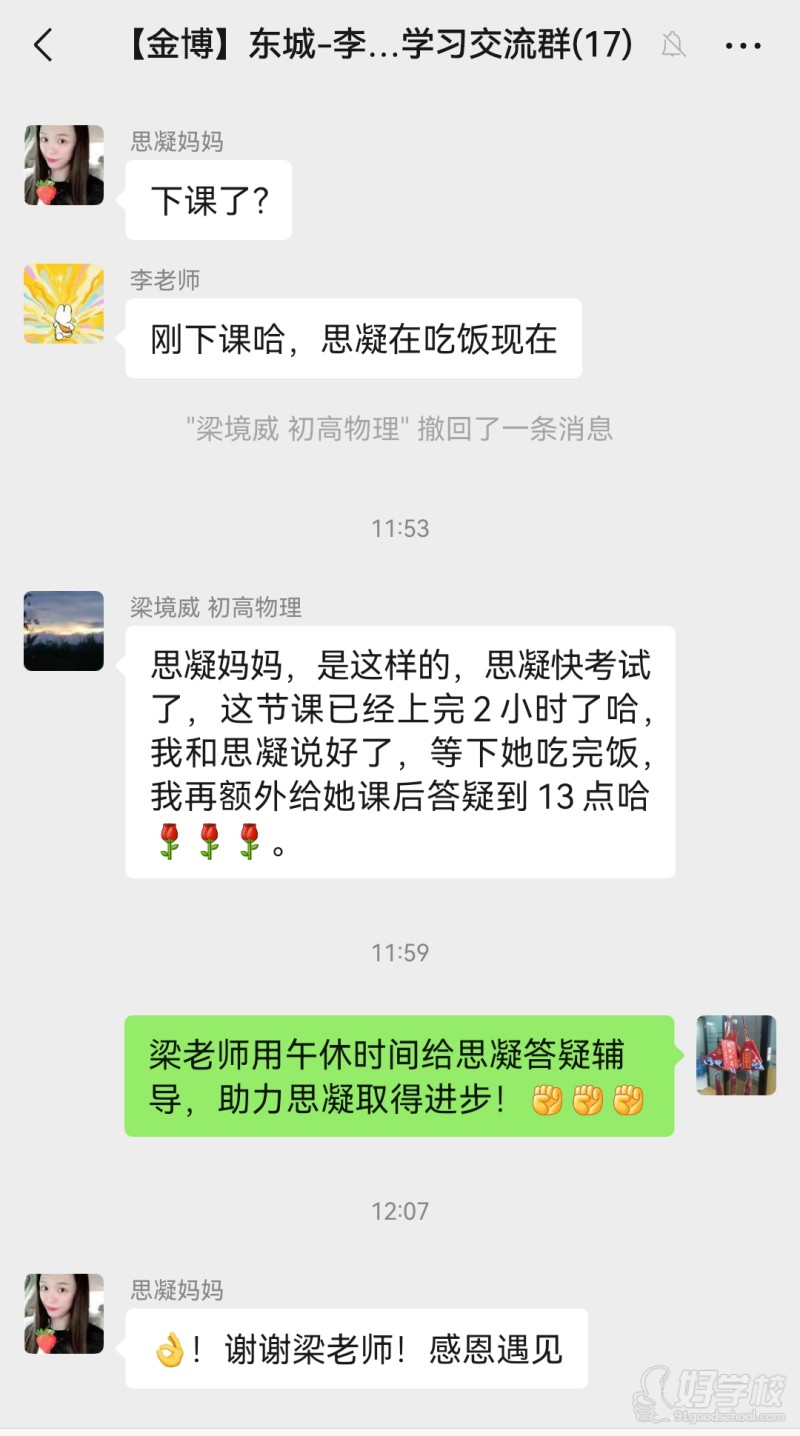Open the chat options via the "..." icon

tap(742, 45)
